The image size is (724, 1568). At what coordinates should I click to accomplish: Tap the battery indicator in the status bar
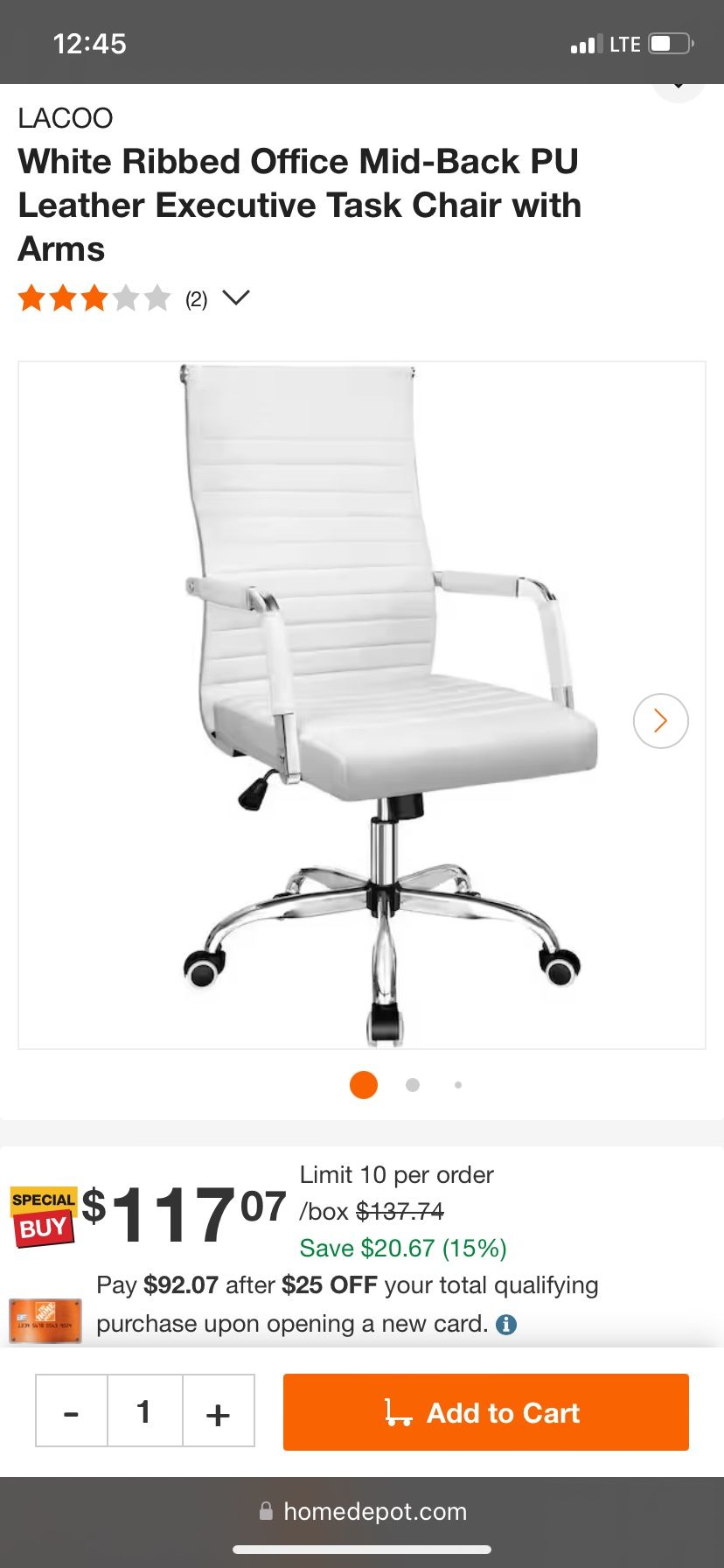[x=668, y=42]
